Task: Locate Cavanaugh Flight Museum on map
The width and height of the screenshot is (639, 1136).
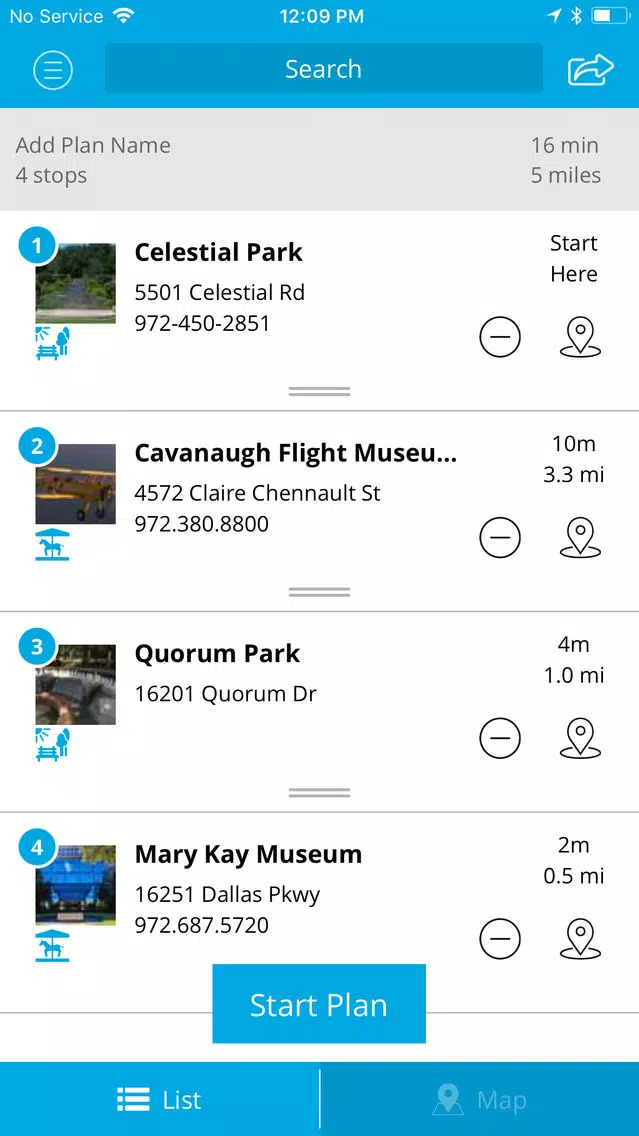Action: pos(580,538)
